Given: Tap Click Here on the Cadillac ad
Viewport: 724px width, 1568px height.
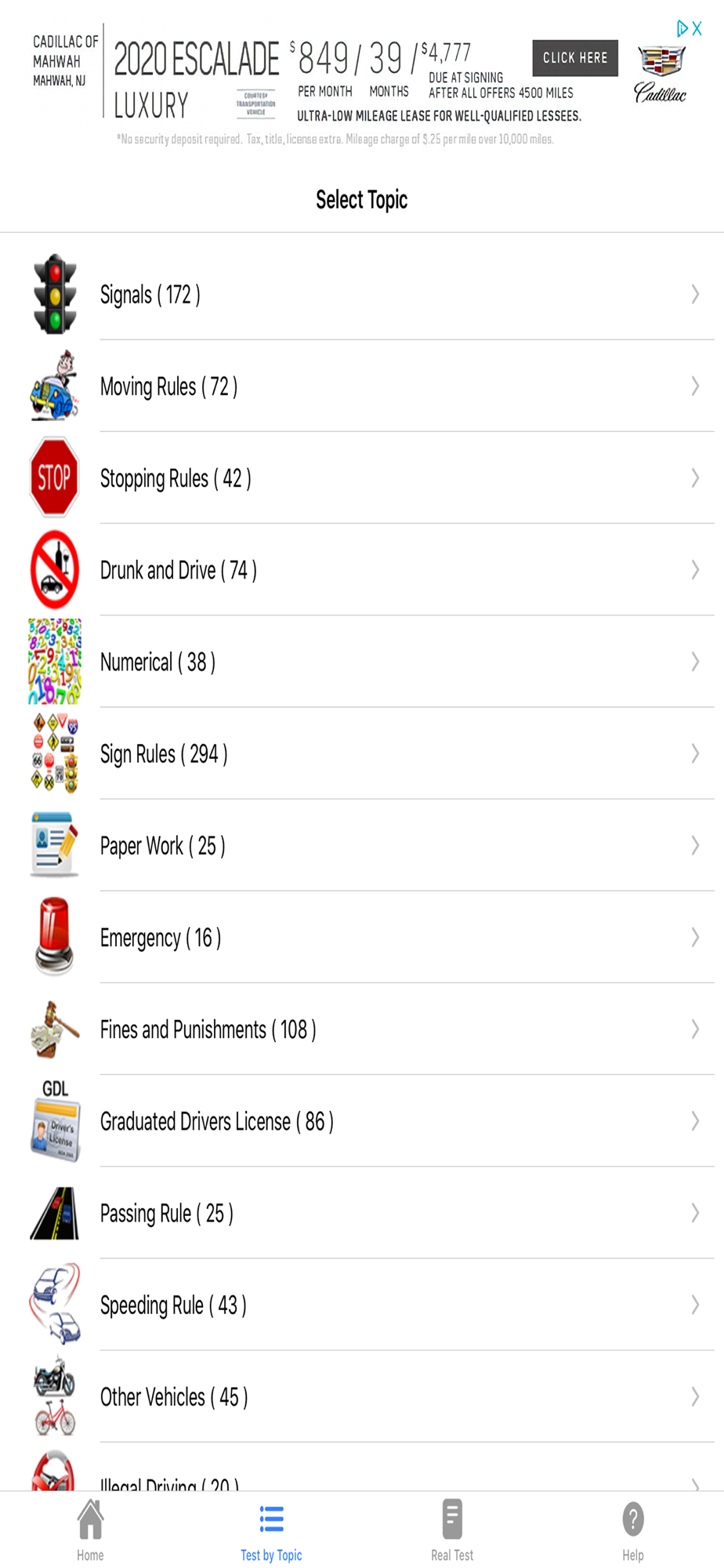Looking at the screenshot, I should (x=575, y=58).
